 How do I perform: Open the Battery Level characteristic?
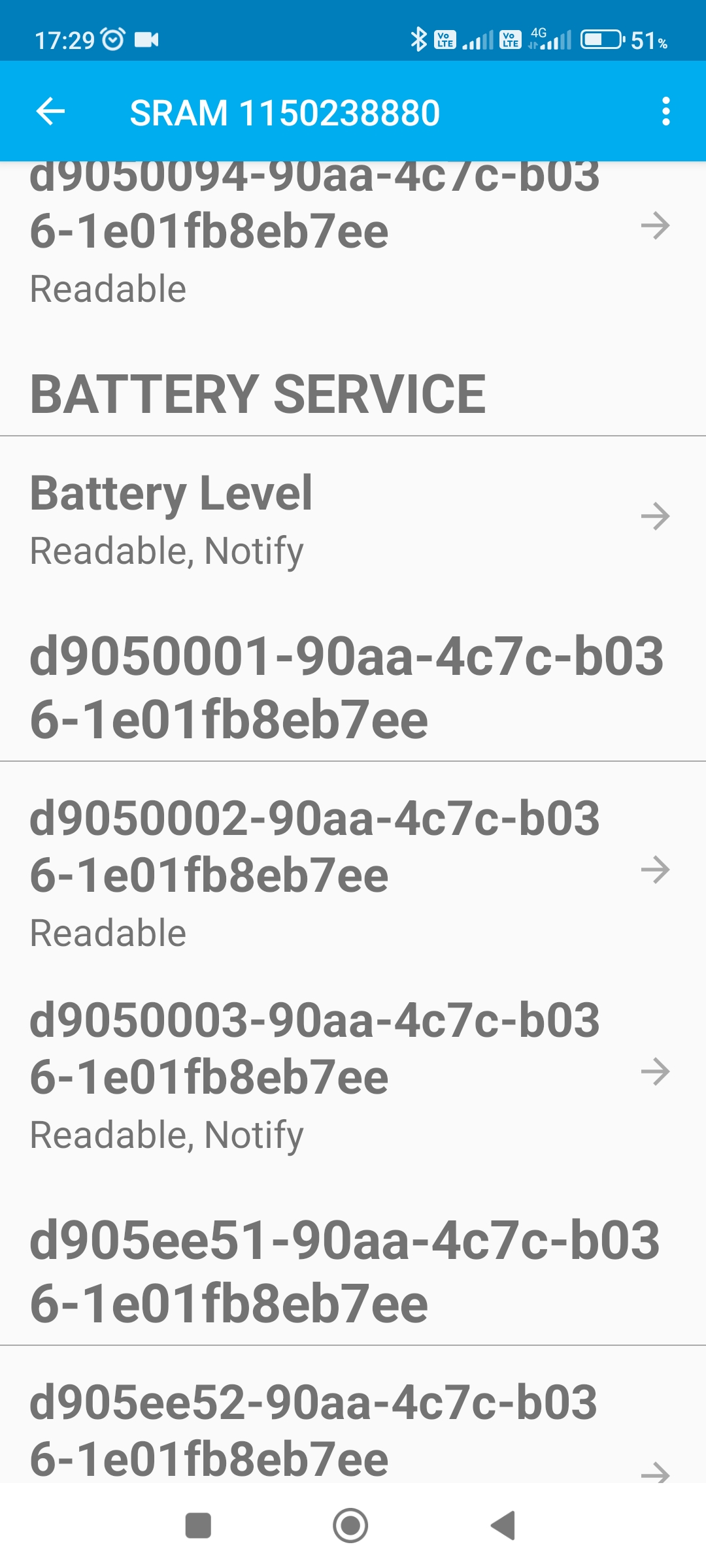(x=353, y=517)
